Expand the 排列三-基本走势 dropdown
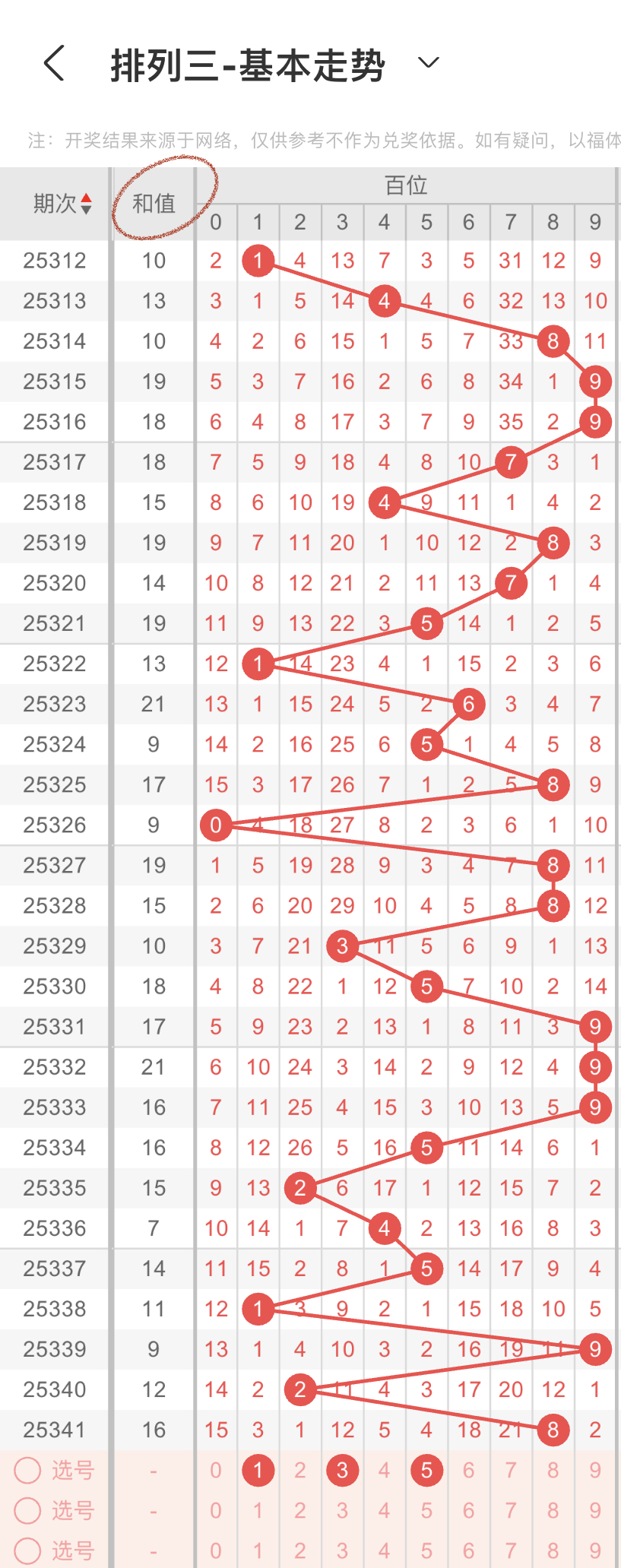 click(429, 63)
